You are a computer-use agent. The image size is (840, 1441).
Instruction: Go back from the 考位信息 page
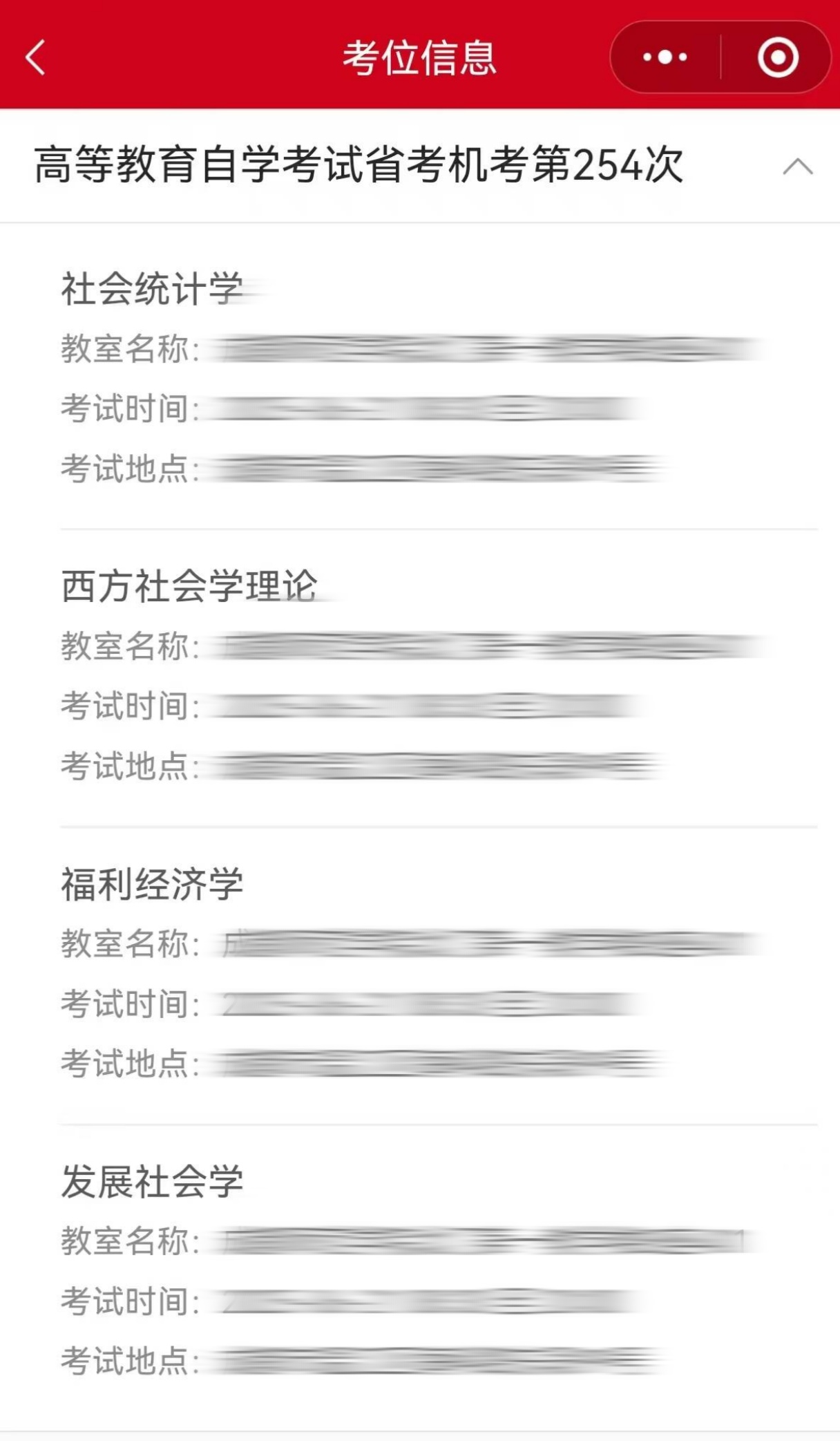pyautogui.click(x=36, y=57)
